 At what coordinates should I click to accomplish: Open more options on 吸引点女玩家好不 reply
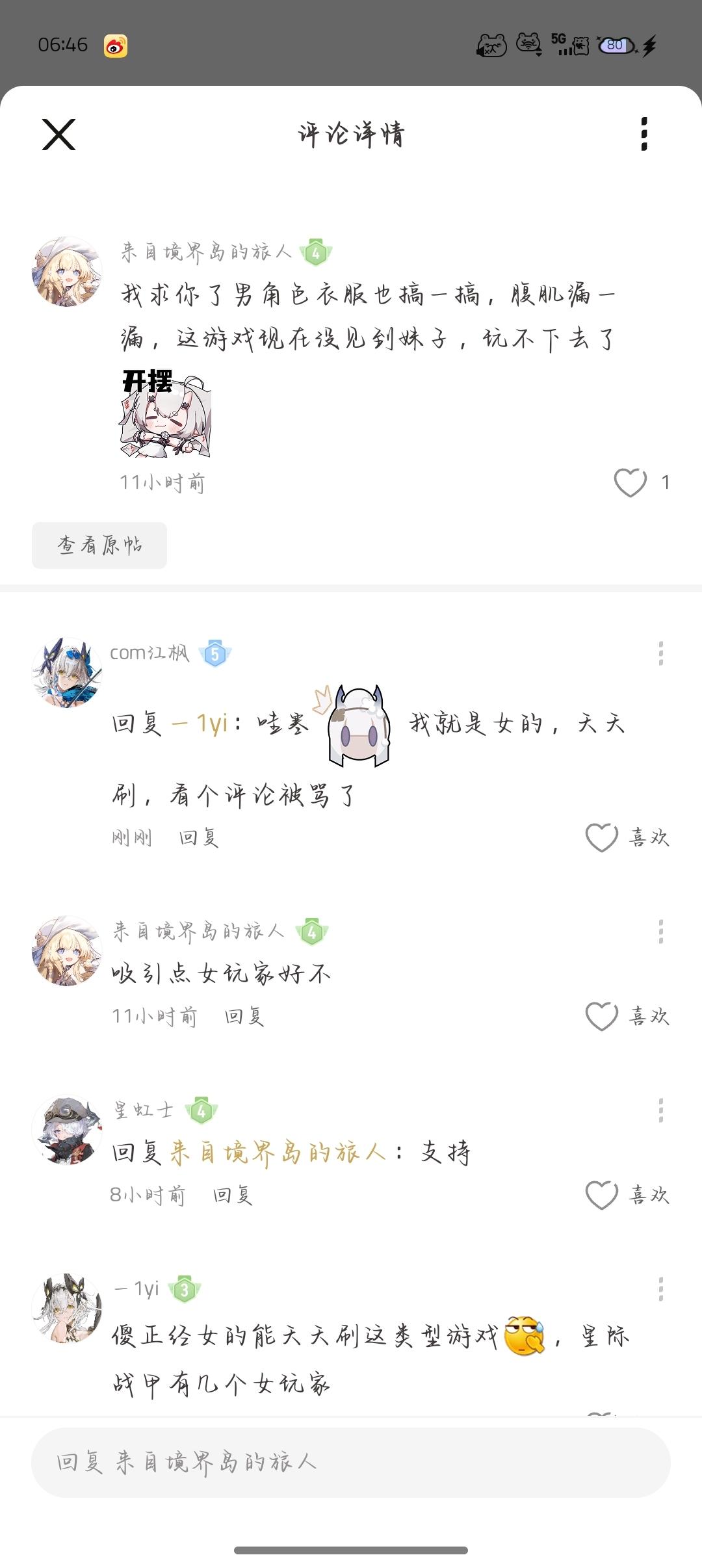point(660,932)
